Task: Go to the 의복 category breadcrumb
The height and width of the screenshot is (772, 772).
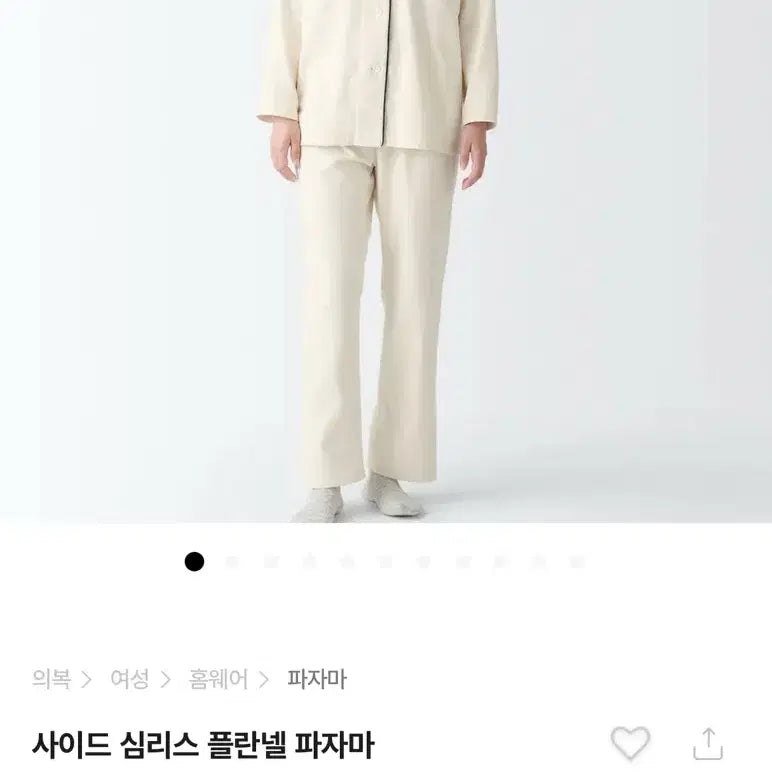Action: (x=51, y=680)
